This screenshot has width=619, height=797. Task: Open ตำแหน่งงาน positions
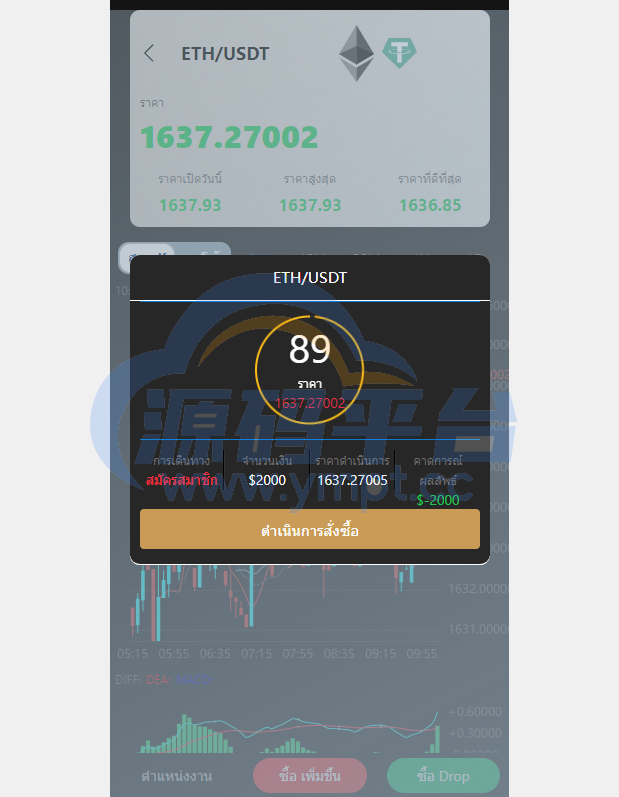point(177,775)
